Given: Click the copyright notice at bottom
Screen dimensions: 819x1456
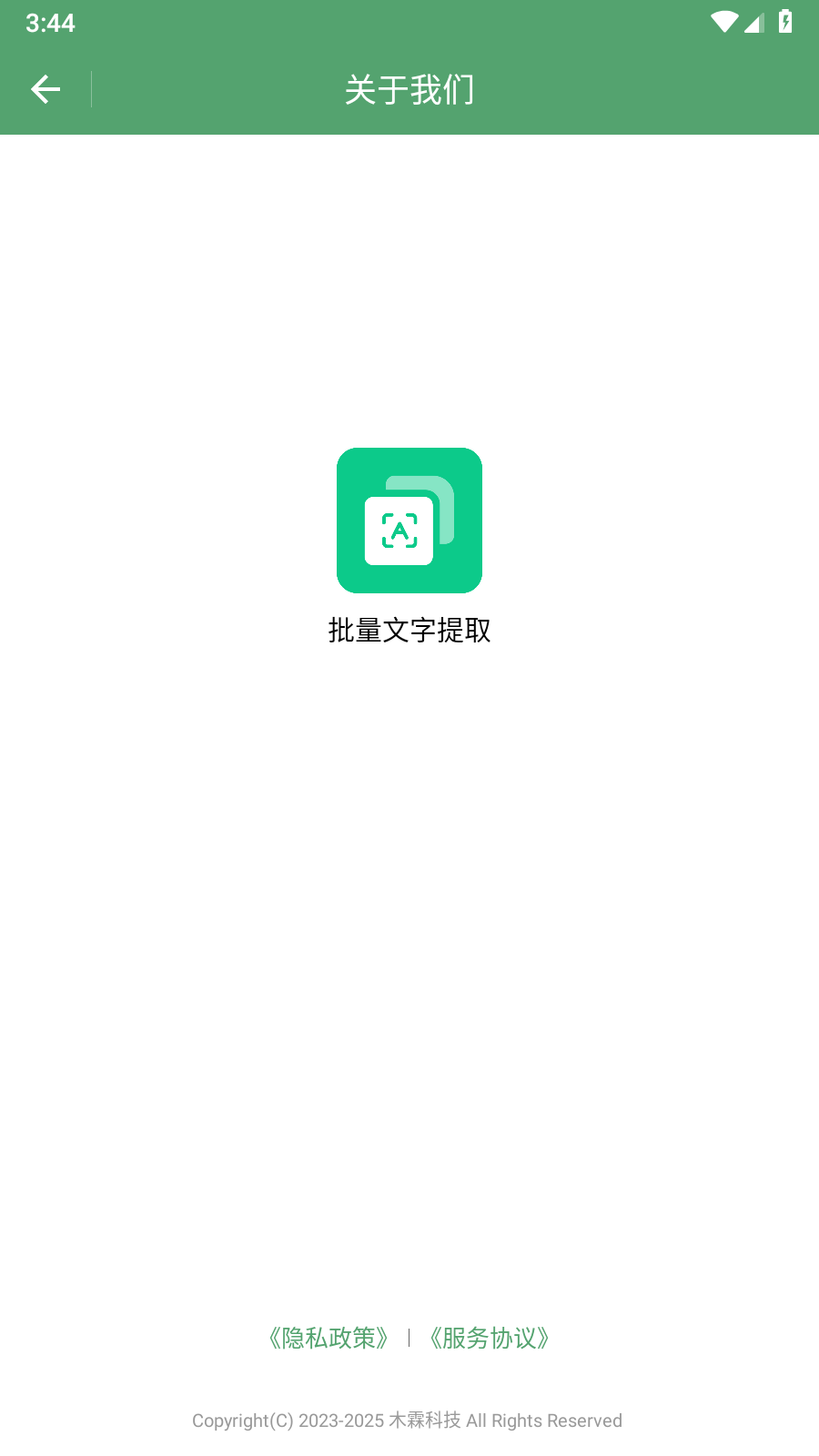Looking at the screenshot, I should click(407, 1420).
